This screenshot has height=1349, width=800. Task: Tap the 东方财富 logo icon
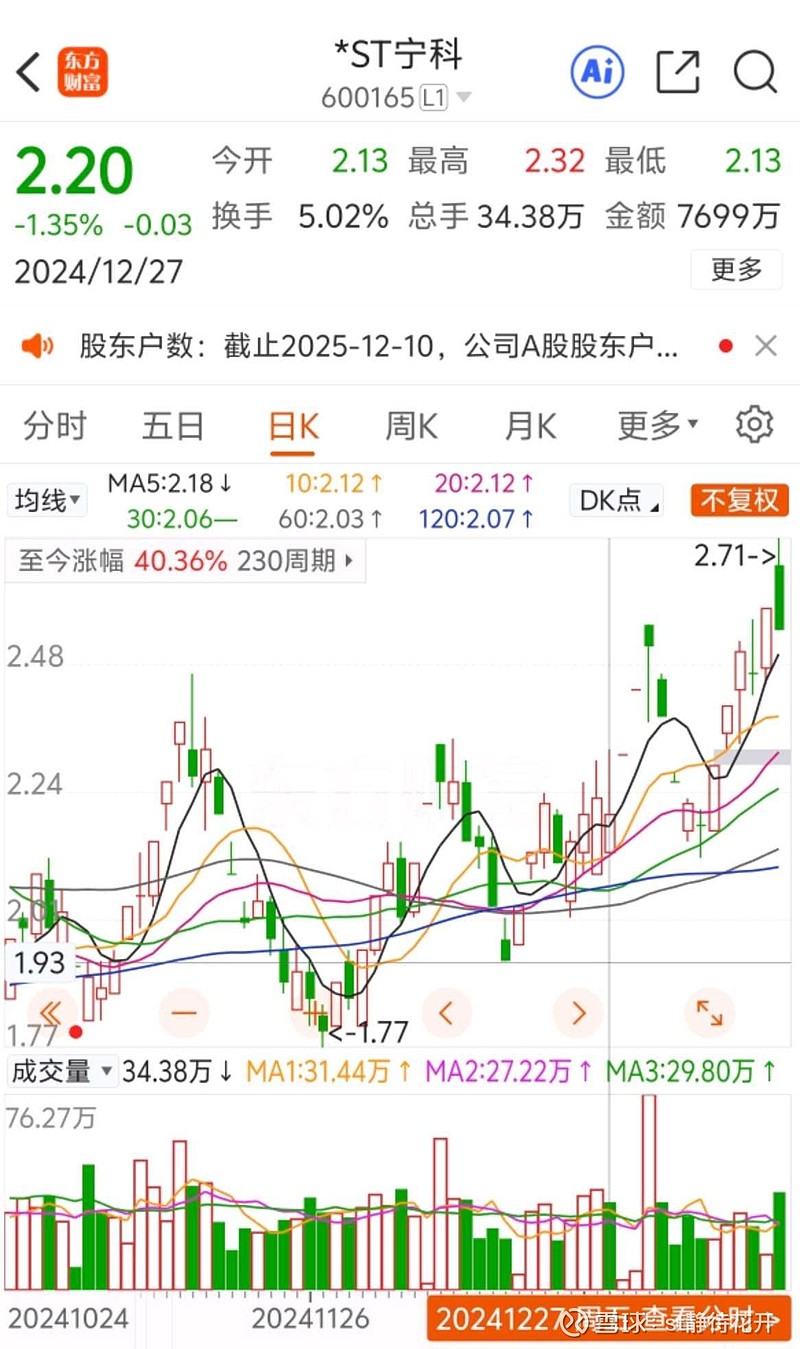[x=83, y=73]
